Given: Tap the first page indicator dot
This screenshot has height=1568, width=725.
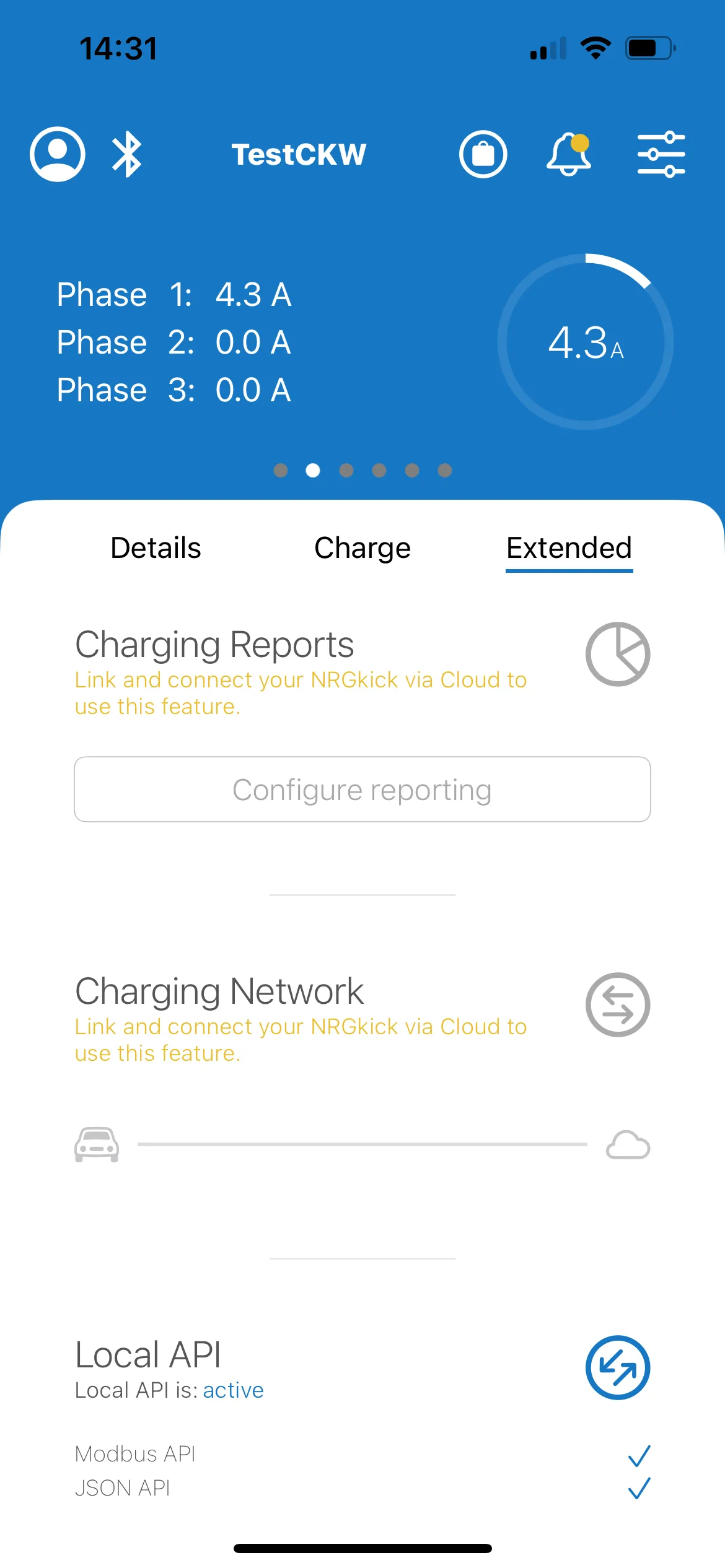Looking at the screenshot, I should coord(281,471).
